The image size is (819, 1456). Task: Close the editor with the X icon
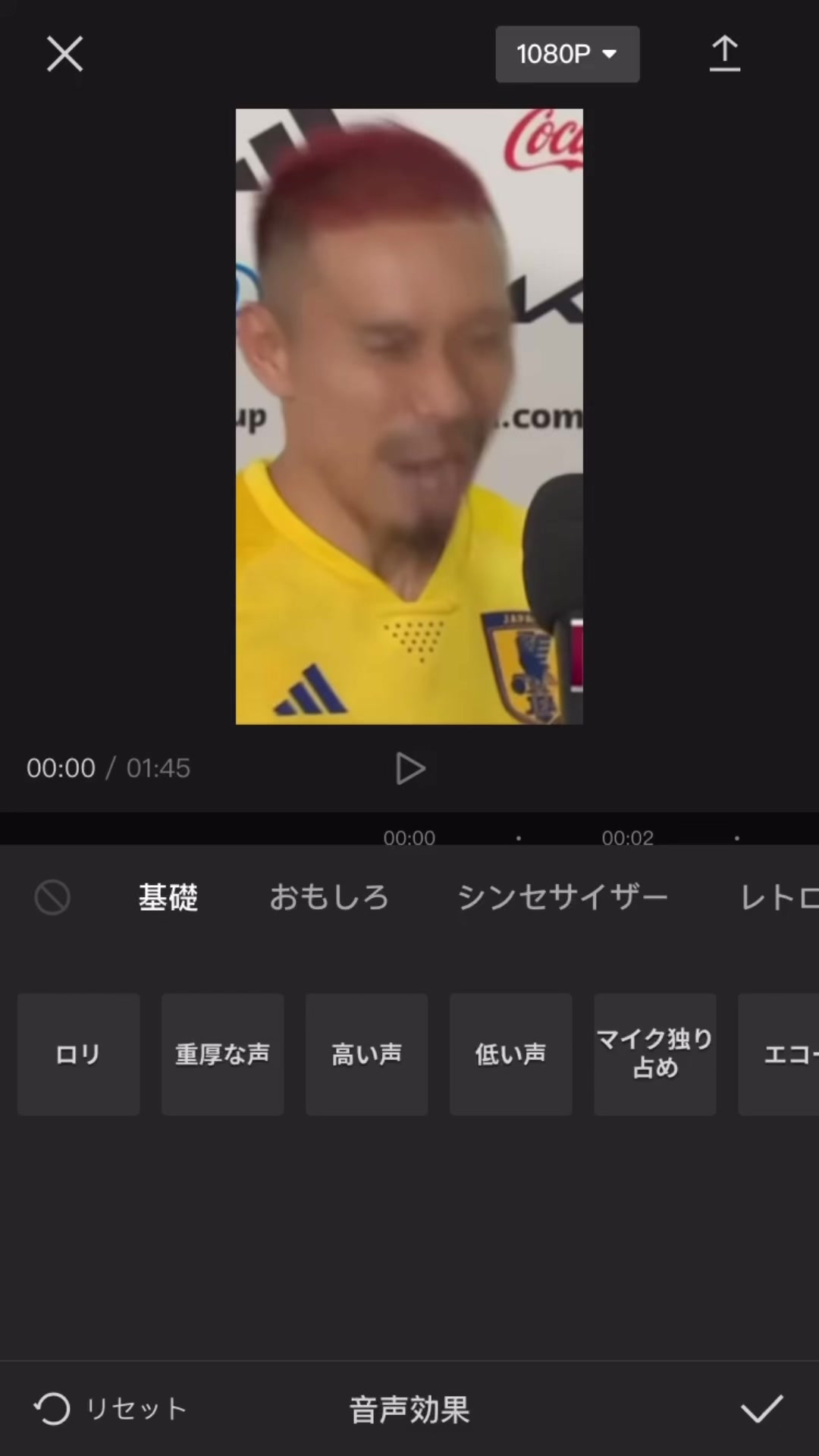point(64,55)
